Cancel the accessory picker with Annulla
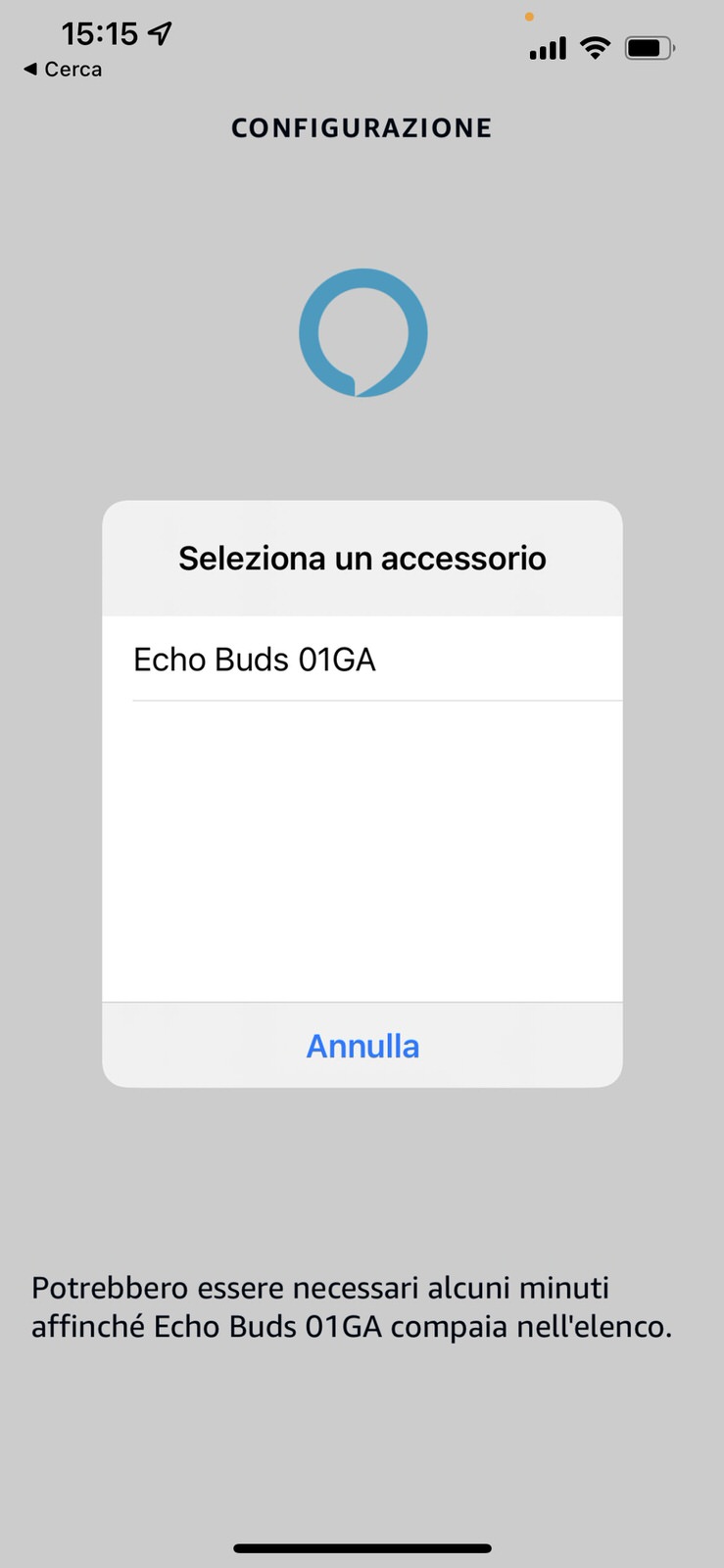724x1568 pixels. pyautogui.click(x=362, y=1046)
